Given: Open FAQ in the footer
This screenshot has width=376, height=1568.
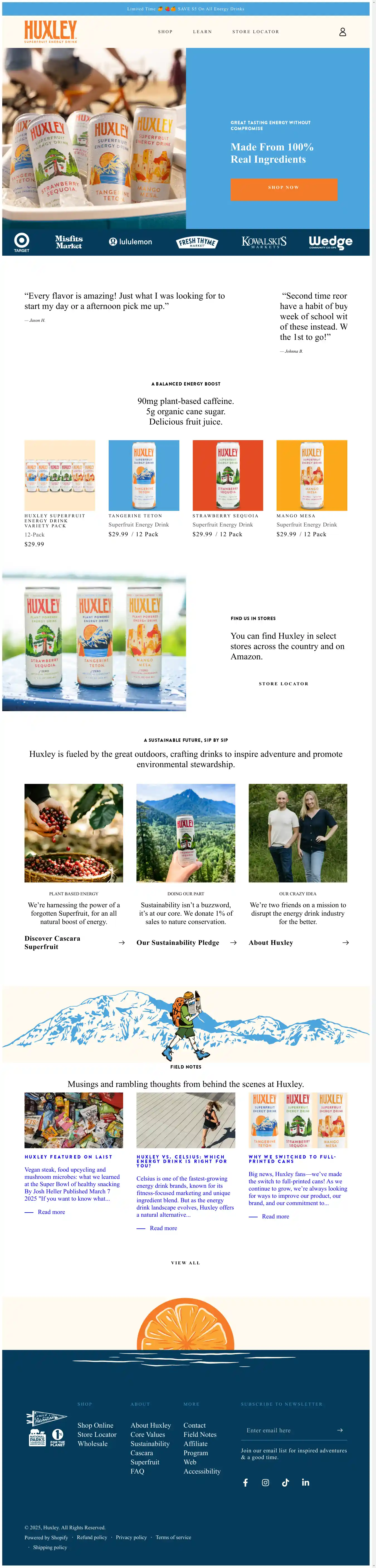Looking at the screenshot, I should pos(138,1471).
